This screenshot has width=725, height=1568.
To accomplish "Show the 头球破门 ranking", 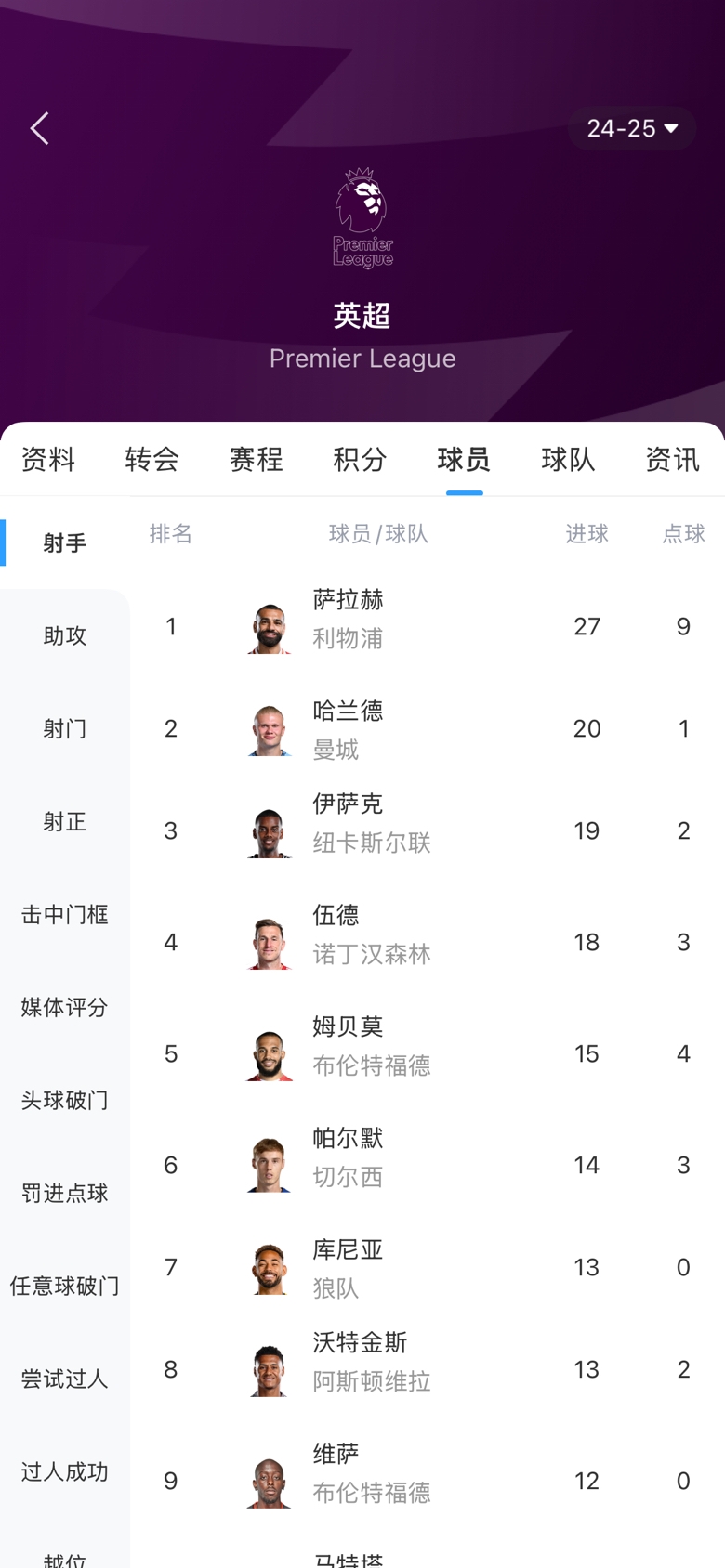I will click(x=65, y=1100).
